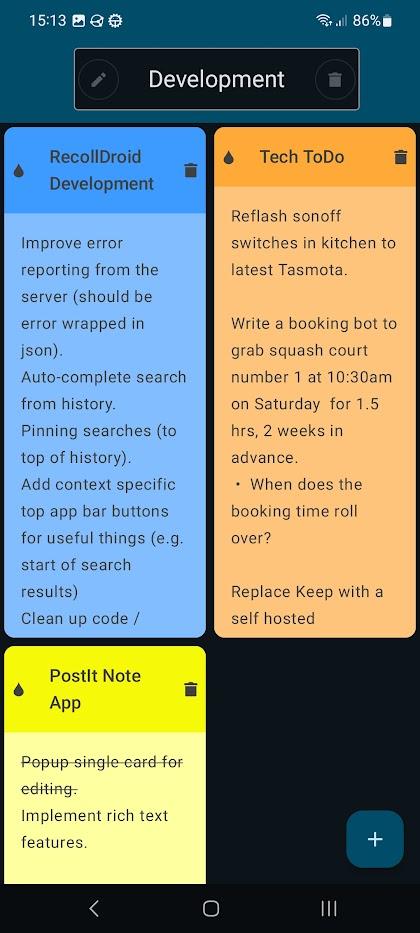Go back using the system back button
The width and height of the screenshot is (420, 933).
(x=93, y=908)
